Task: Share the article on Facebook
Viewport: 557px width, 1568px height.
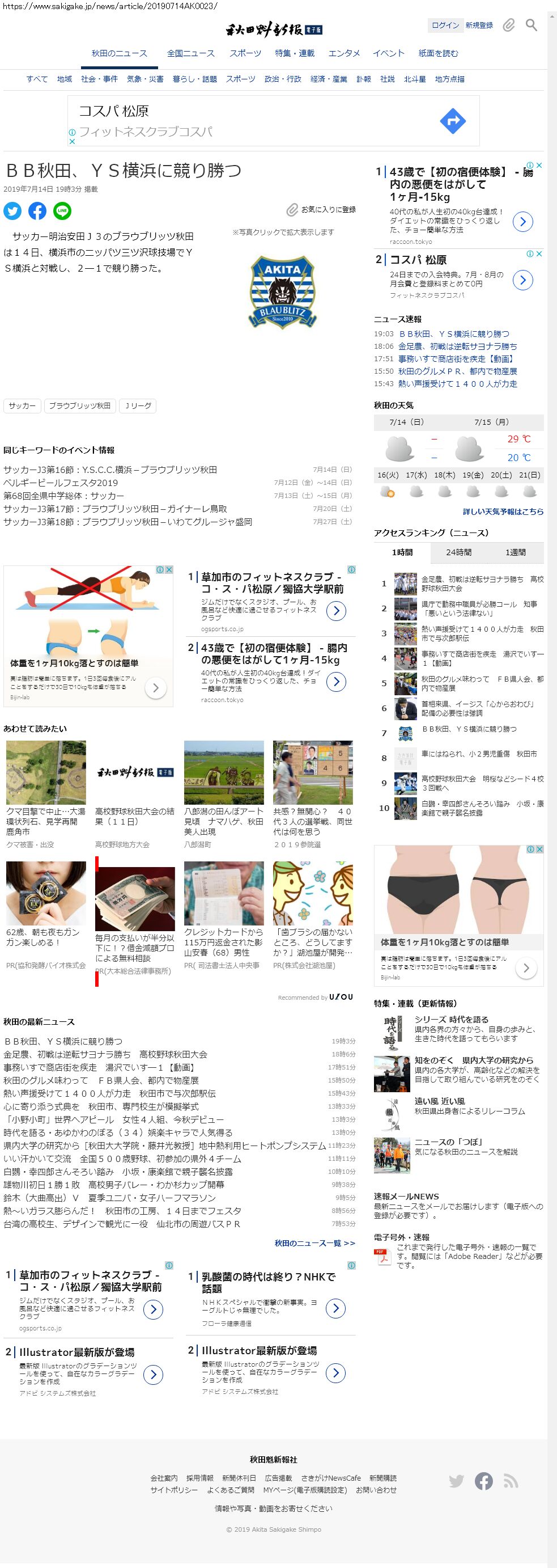Action: pos(37,210)
